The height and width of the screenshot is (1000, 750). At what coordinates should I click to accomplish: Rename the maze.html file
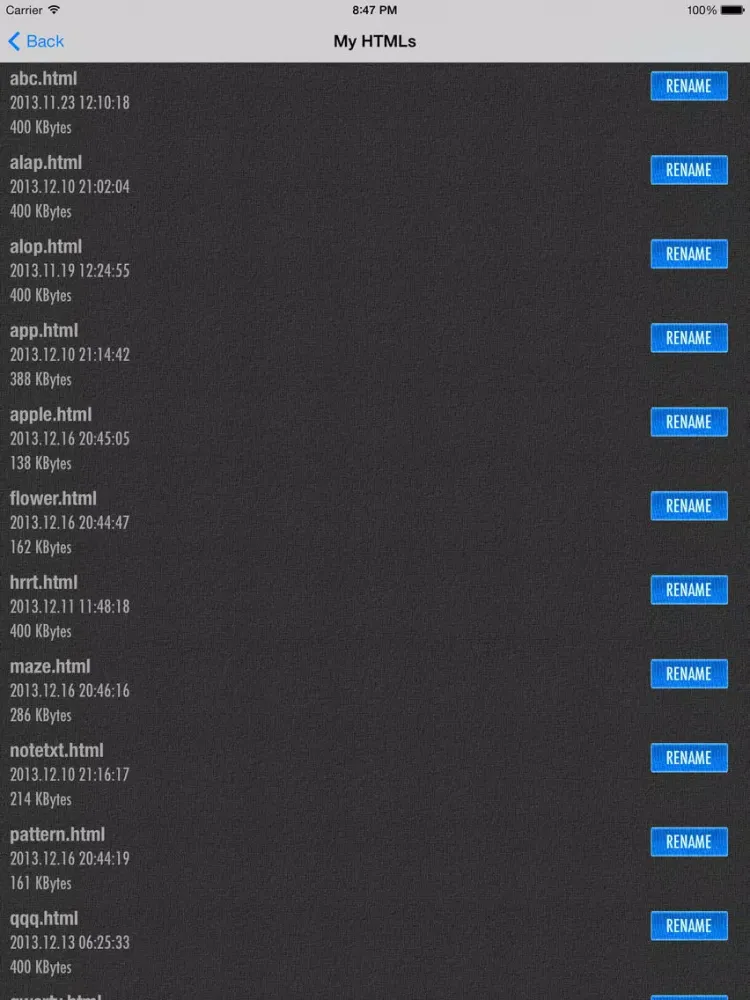pyautogui.click(x=689, y=674)
